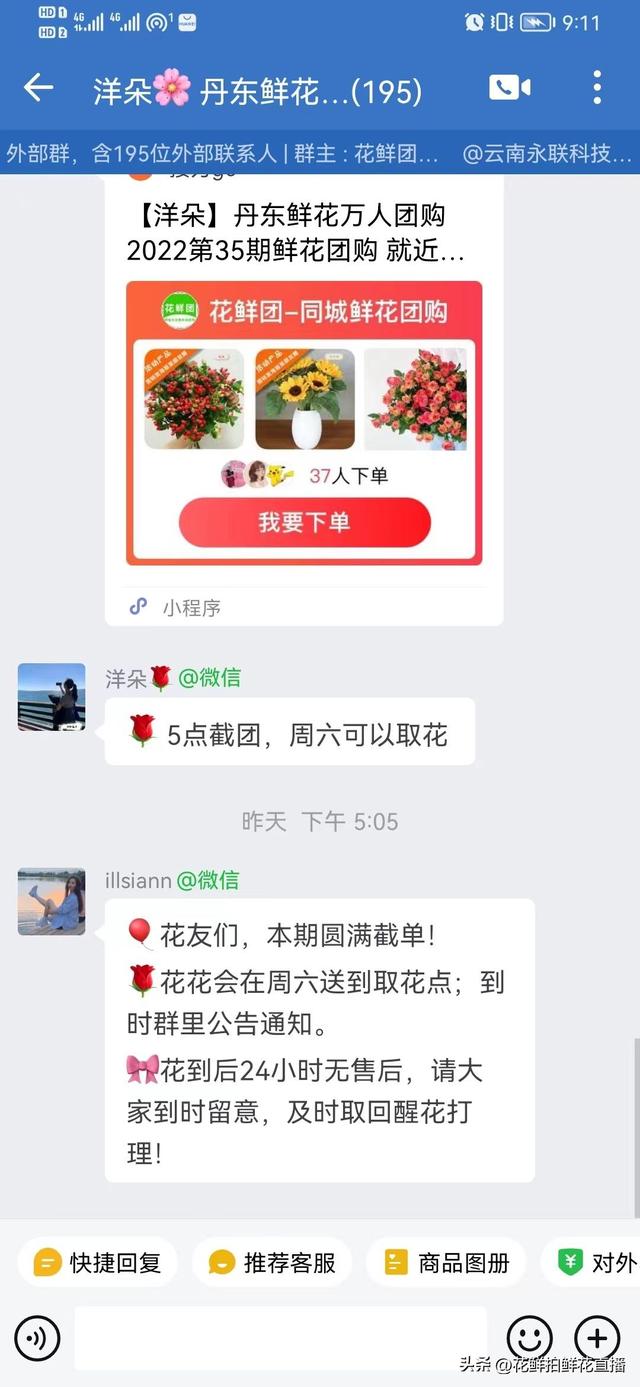Screen dimensions: 640x1387
Task: Tap the 我要下单 order button
Action: [x=304, y=522]
